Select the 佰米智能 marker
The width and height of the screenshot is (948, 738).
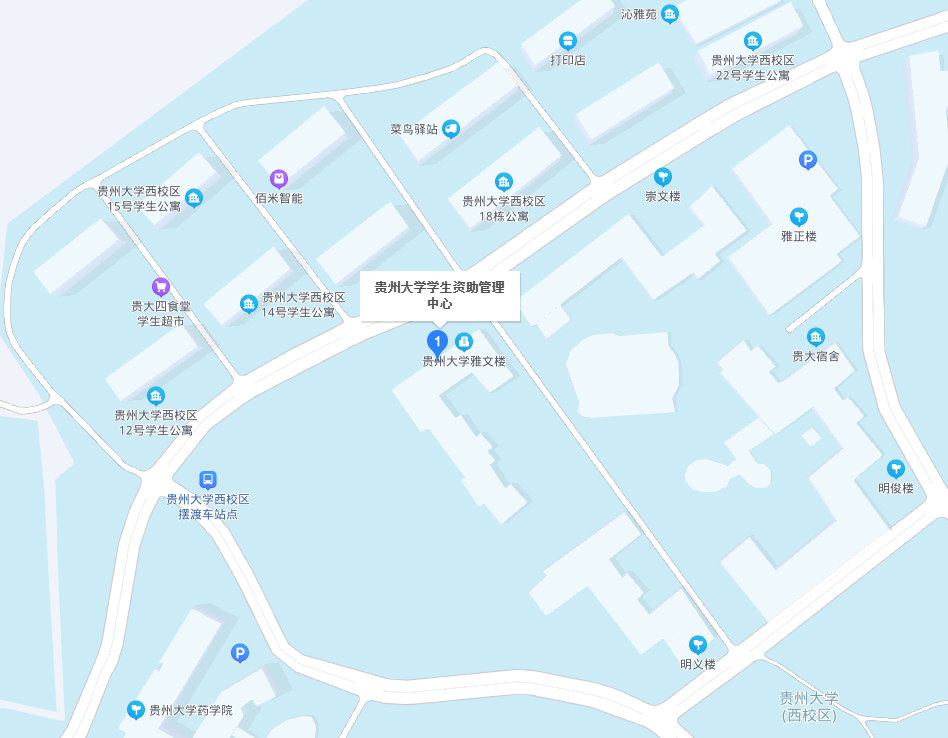[x=279, y=178]
